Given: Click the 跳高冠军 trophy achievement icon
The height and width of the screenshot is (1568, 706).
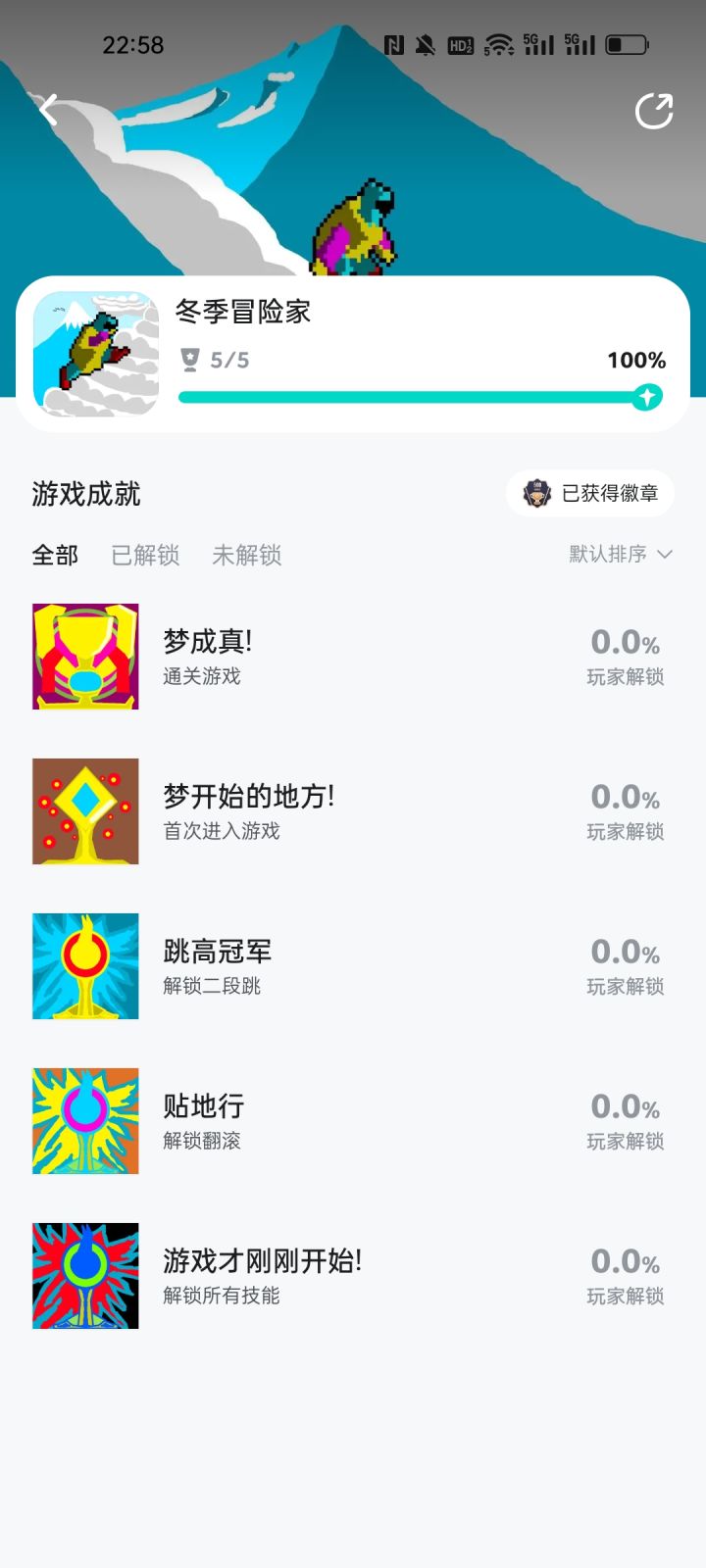Looking at the screenshot, I should pyautogui.click(x=84, y=966).
